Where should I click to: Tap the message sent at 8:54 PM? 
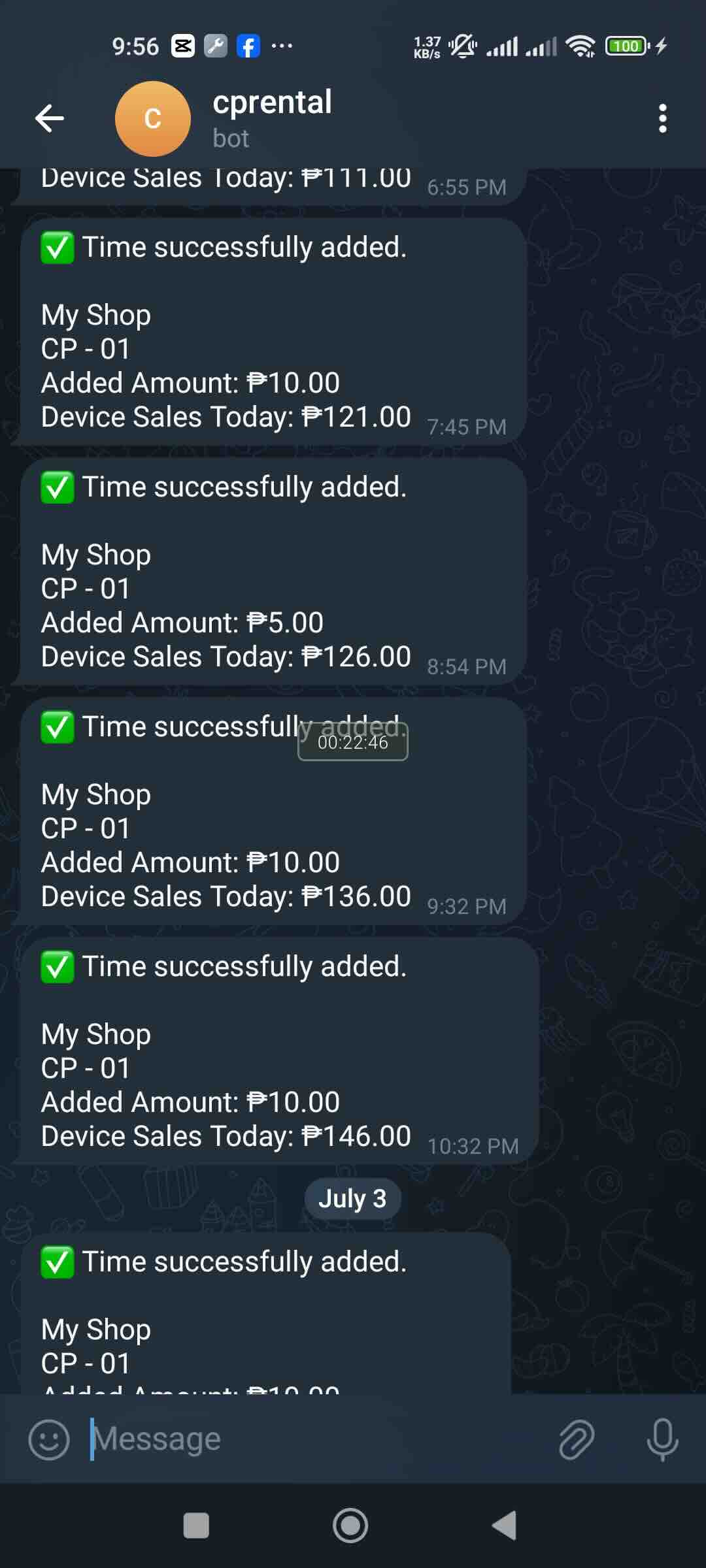273,572
